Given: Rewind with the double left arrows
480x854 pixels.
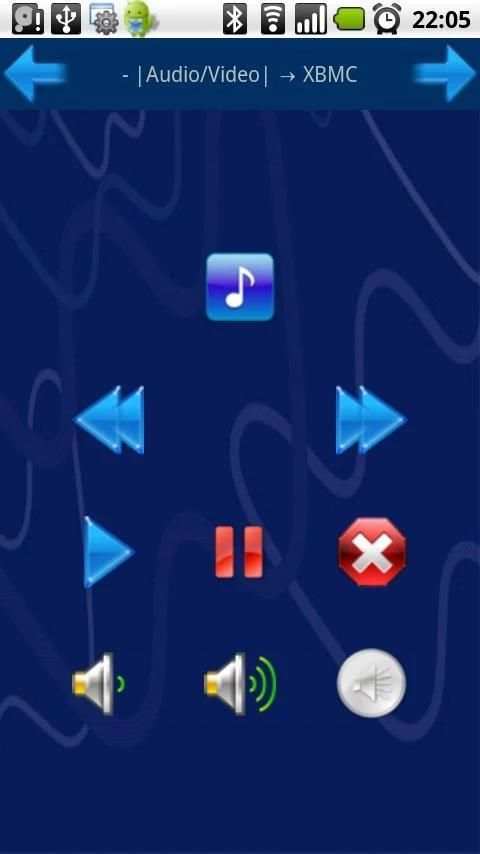Looking at the screenshot, I should pyautogui.click(x=110, y=419).
